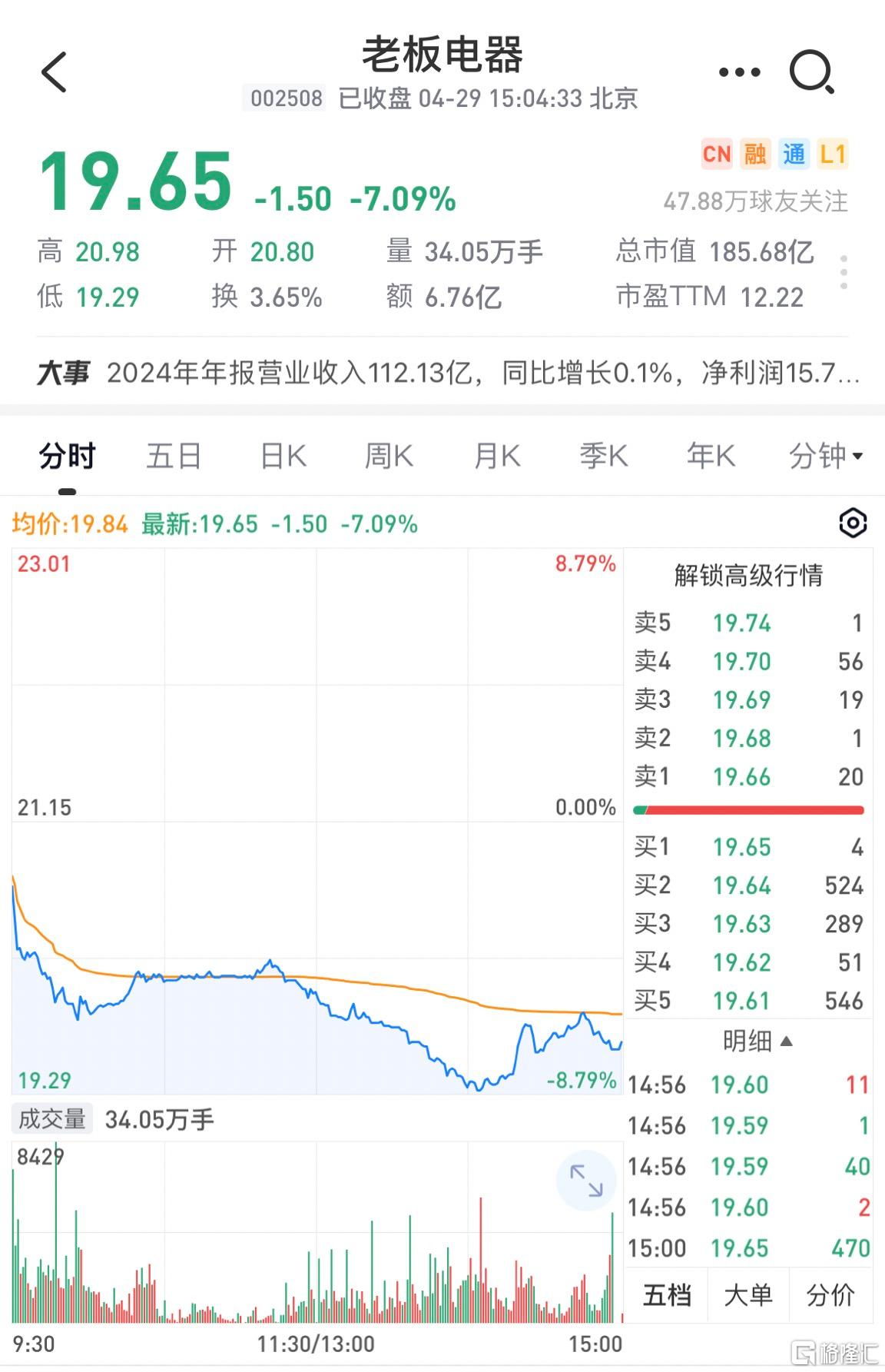Screen dimensions: 885x1372
Task: Go back using the top-left arrow
Action: coord(54,72)
